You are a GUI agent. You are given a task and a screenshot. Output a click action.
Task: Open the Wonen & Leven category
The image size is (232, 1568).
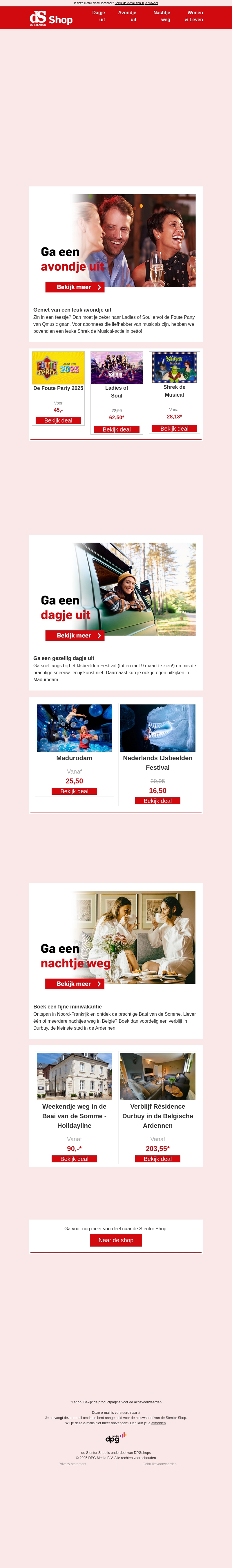click(194, 16)
